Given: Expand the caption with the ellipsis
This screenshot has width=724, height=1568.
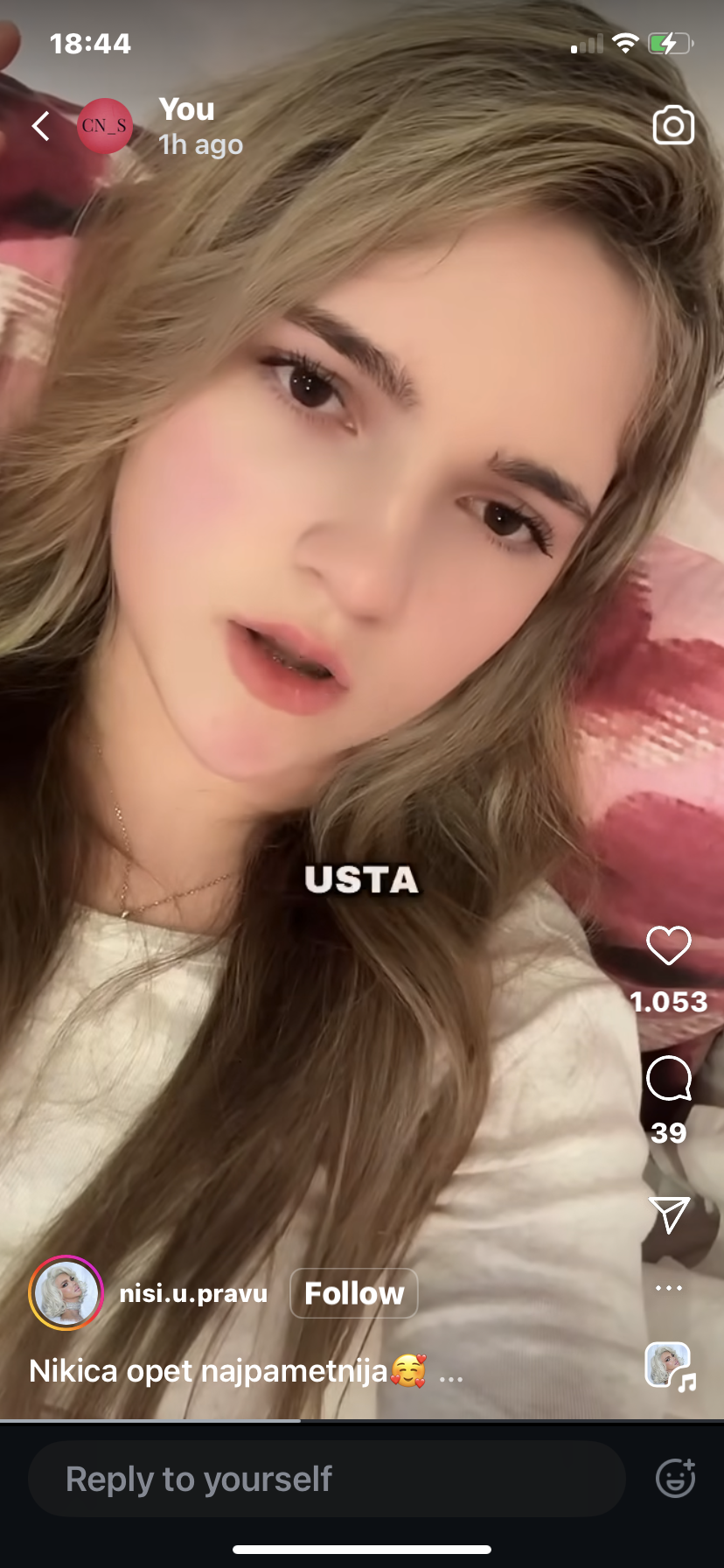Looking at the screenshot, I should 451,1374.
